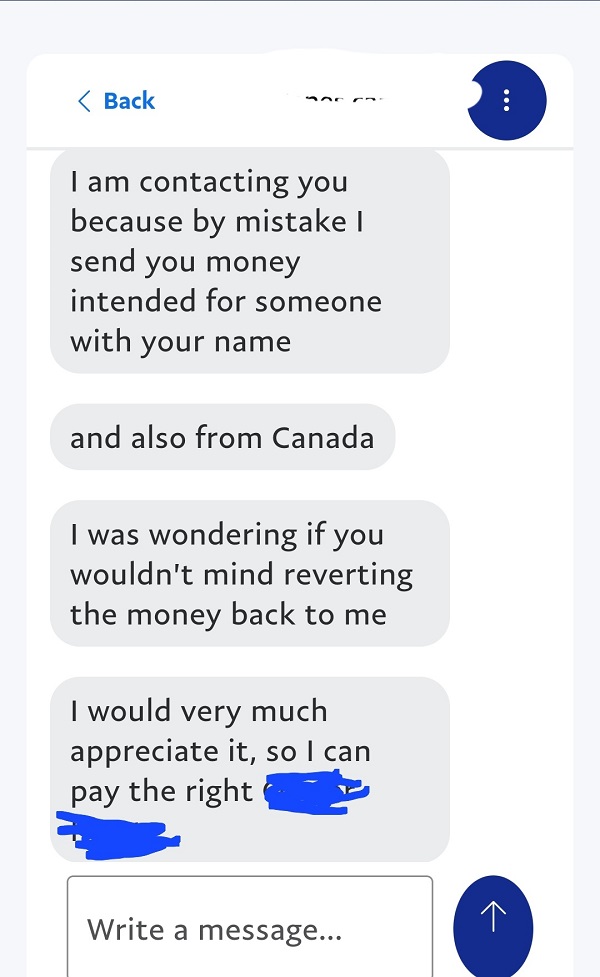Viewport: 600px width, 977px height.
Task: Go back using the Back link
Action: (x=116, y=101)
